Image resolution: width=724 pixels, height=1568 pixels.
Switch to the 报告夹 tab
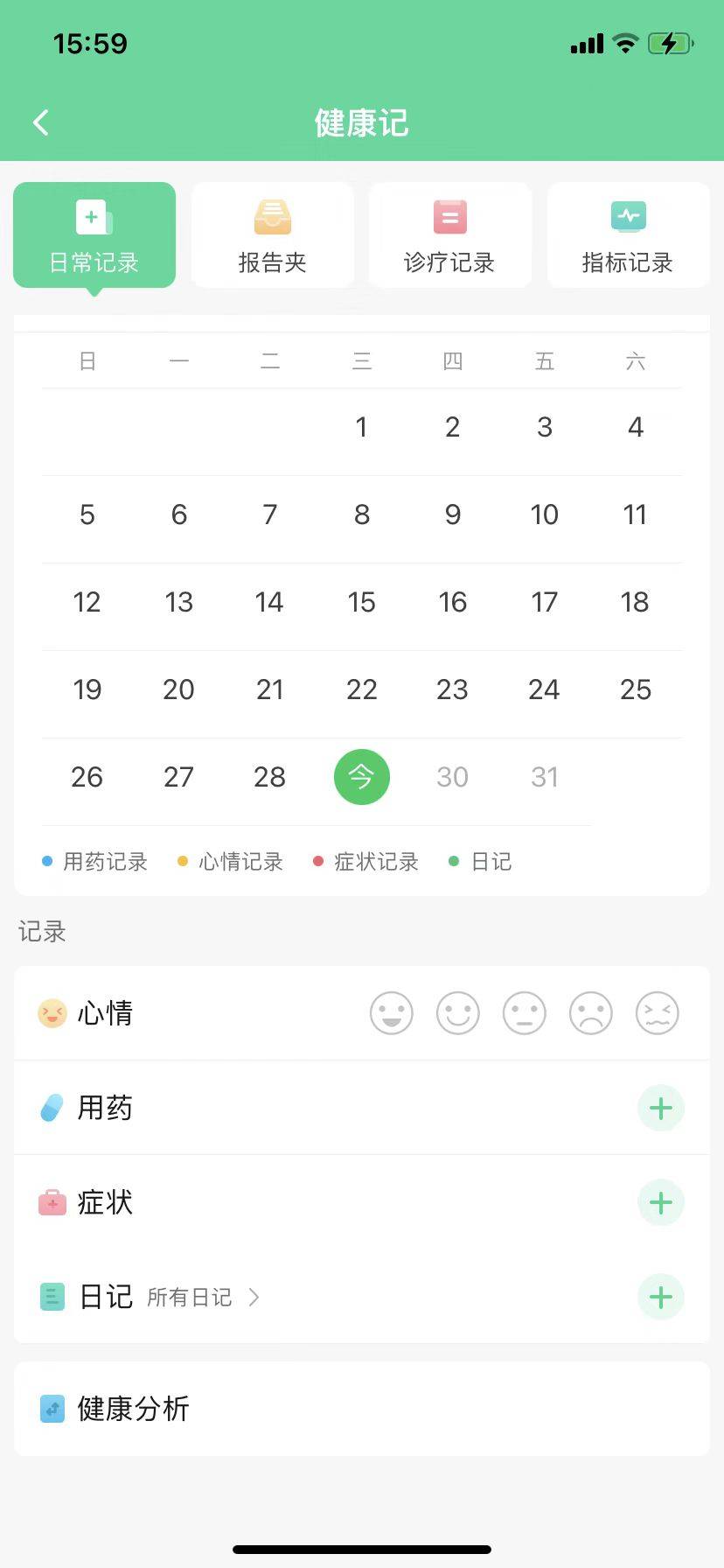pos(272,235)
